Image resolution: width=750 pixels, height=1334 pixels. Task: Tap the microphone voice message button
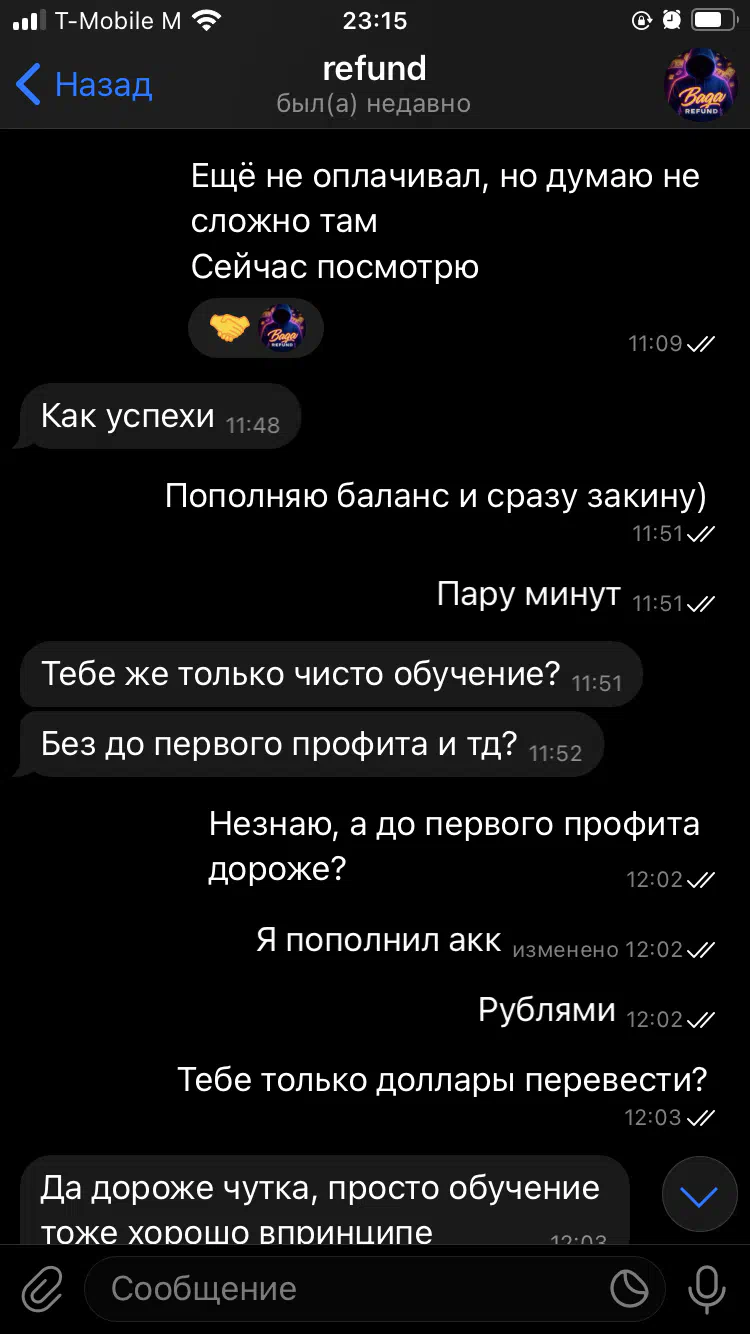tap(707, 1289)
